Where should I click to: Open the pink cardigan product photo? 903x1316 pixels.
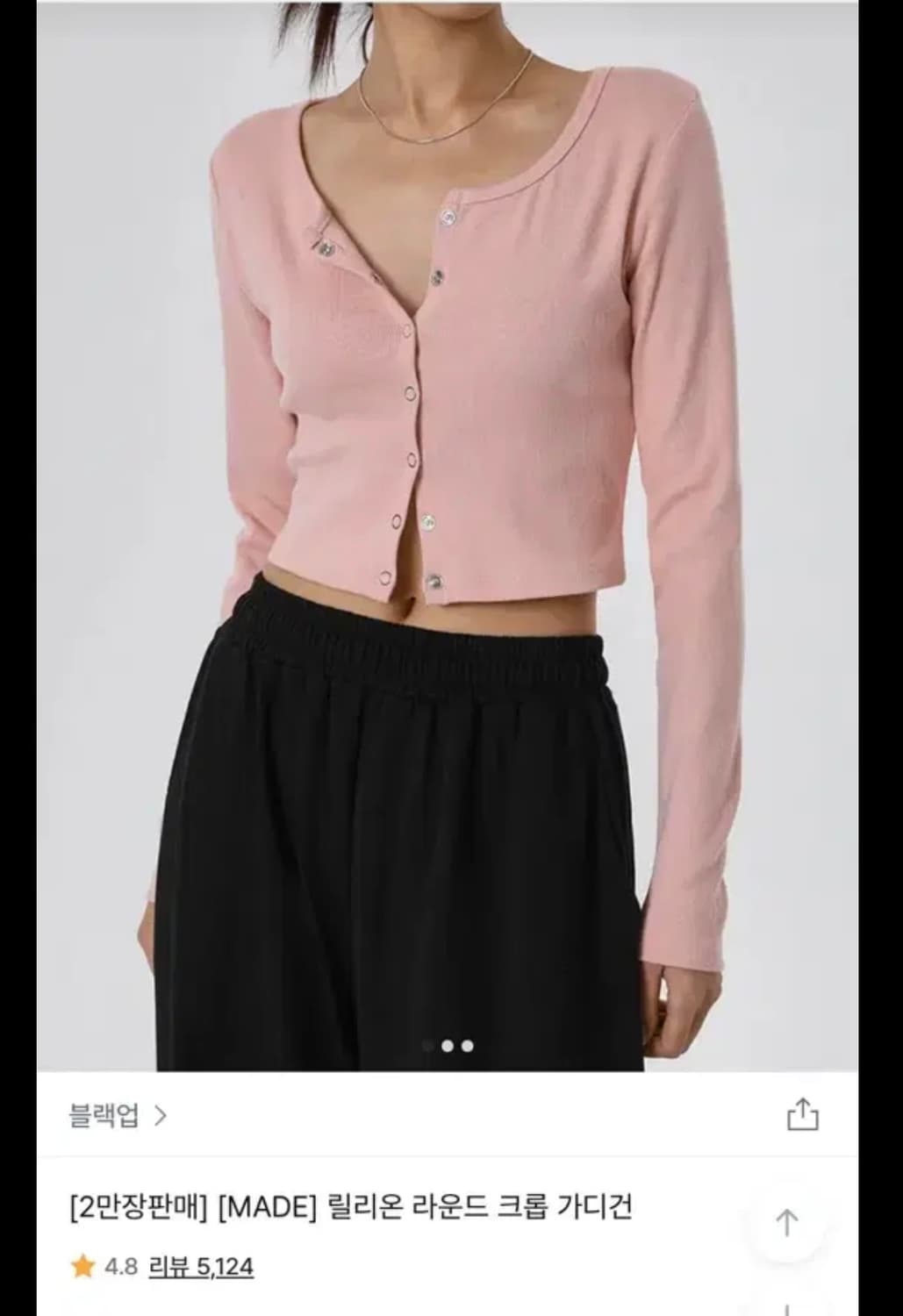(x=448, y=536)
